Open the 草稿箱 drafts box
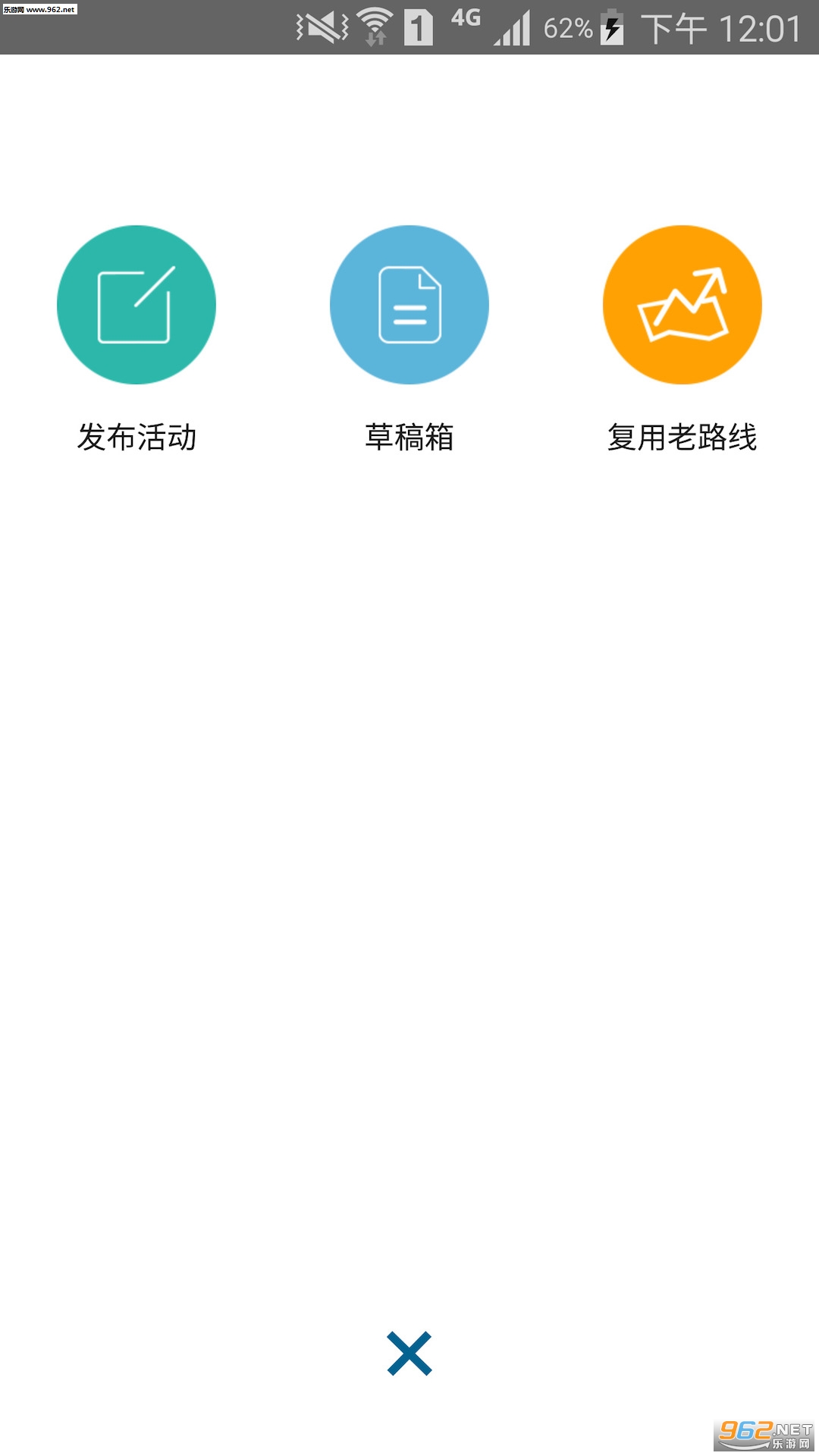Image resolution: width=819 pixels, height=1456 pixels. click(x=409, y=305)
